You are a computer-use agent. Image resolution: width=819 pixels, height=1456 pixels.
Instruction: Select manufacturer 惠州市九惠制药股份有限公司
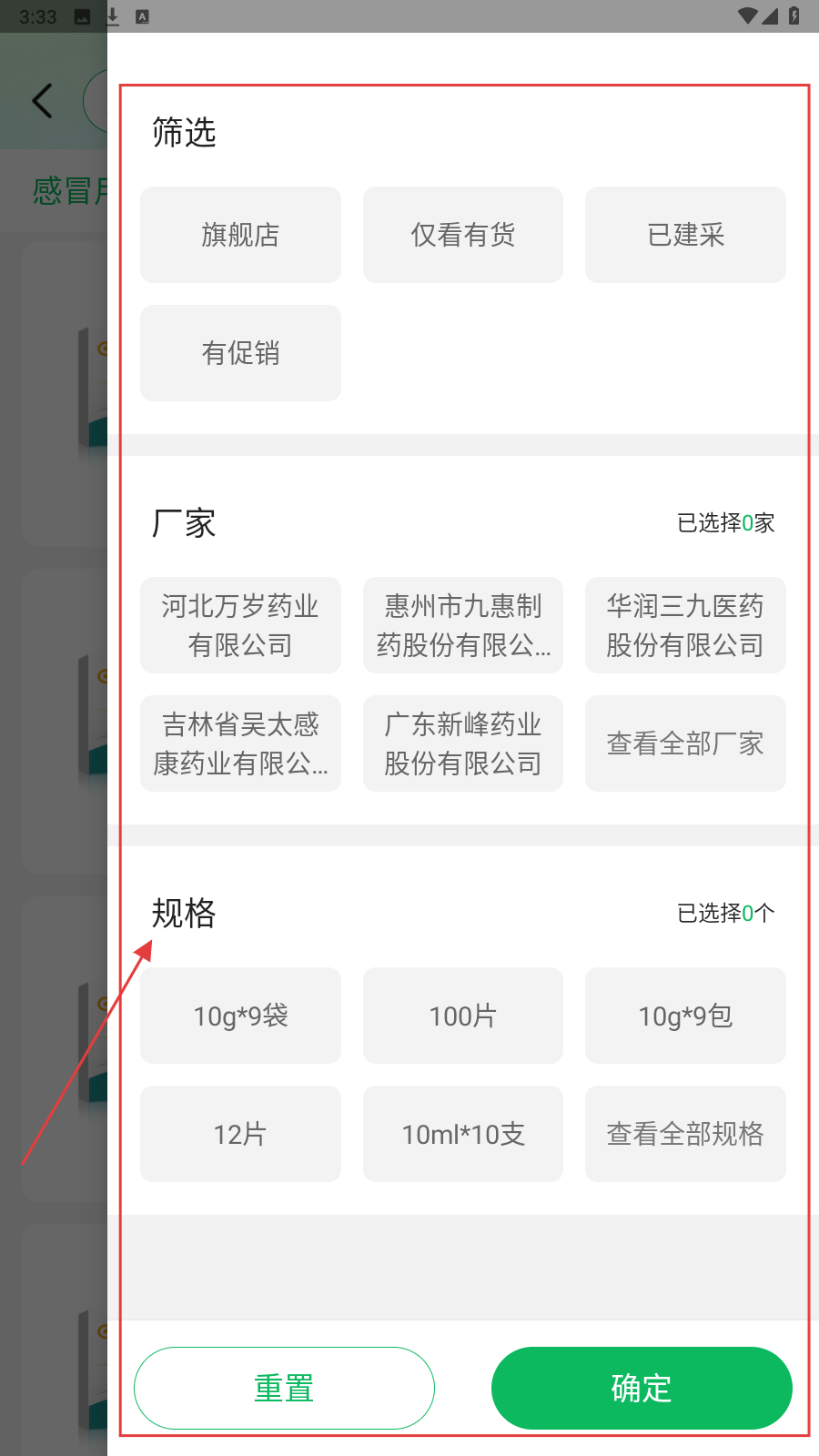tap(462, 625)
